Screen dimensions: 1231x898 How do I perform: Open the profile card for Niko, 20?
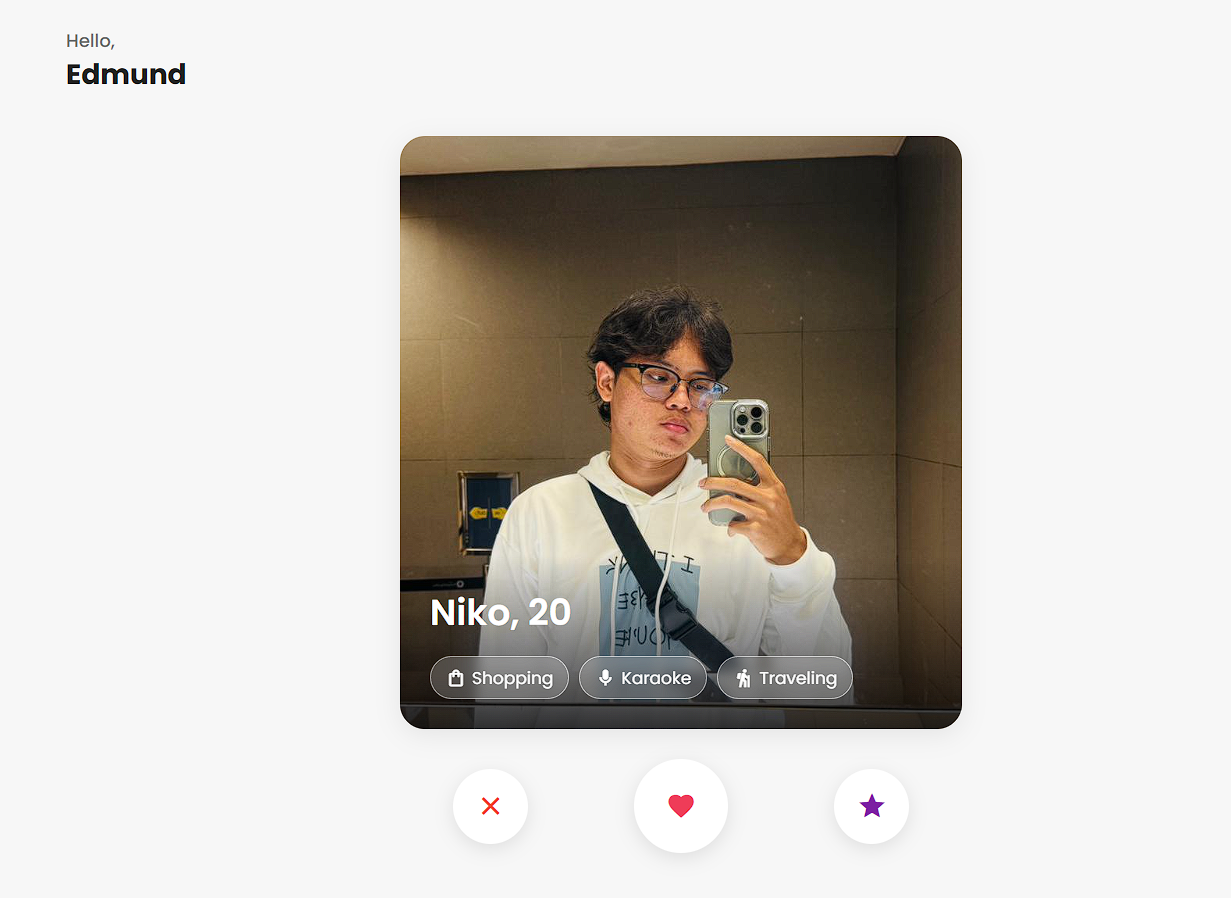[680, 400]
